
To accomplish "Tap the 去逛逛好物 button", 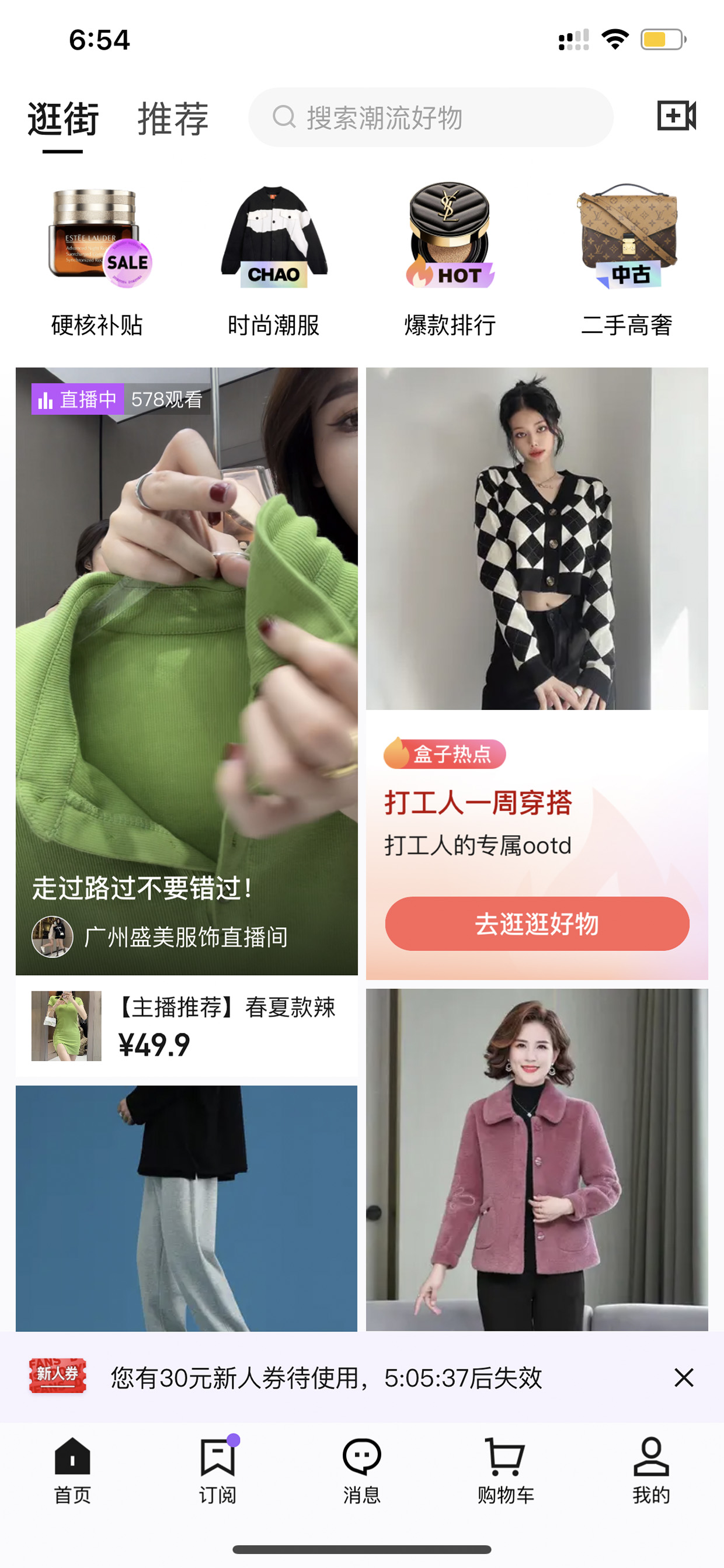I will tap(537, 924).
